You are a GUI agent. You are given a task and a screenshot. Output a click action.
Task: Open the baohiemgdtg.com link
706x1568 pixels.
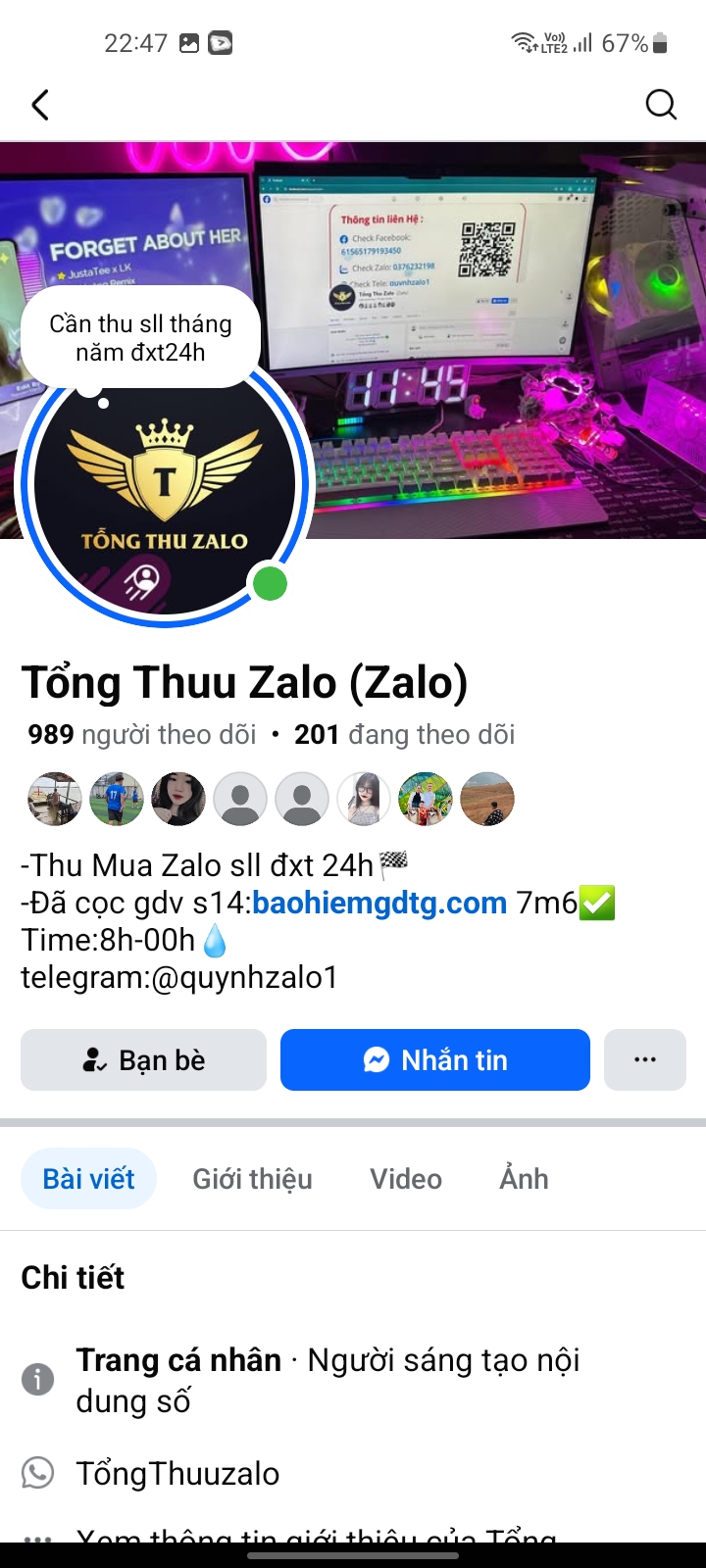[379, 903]
